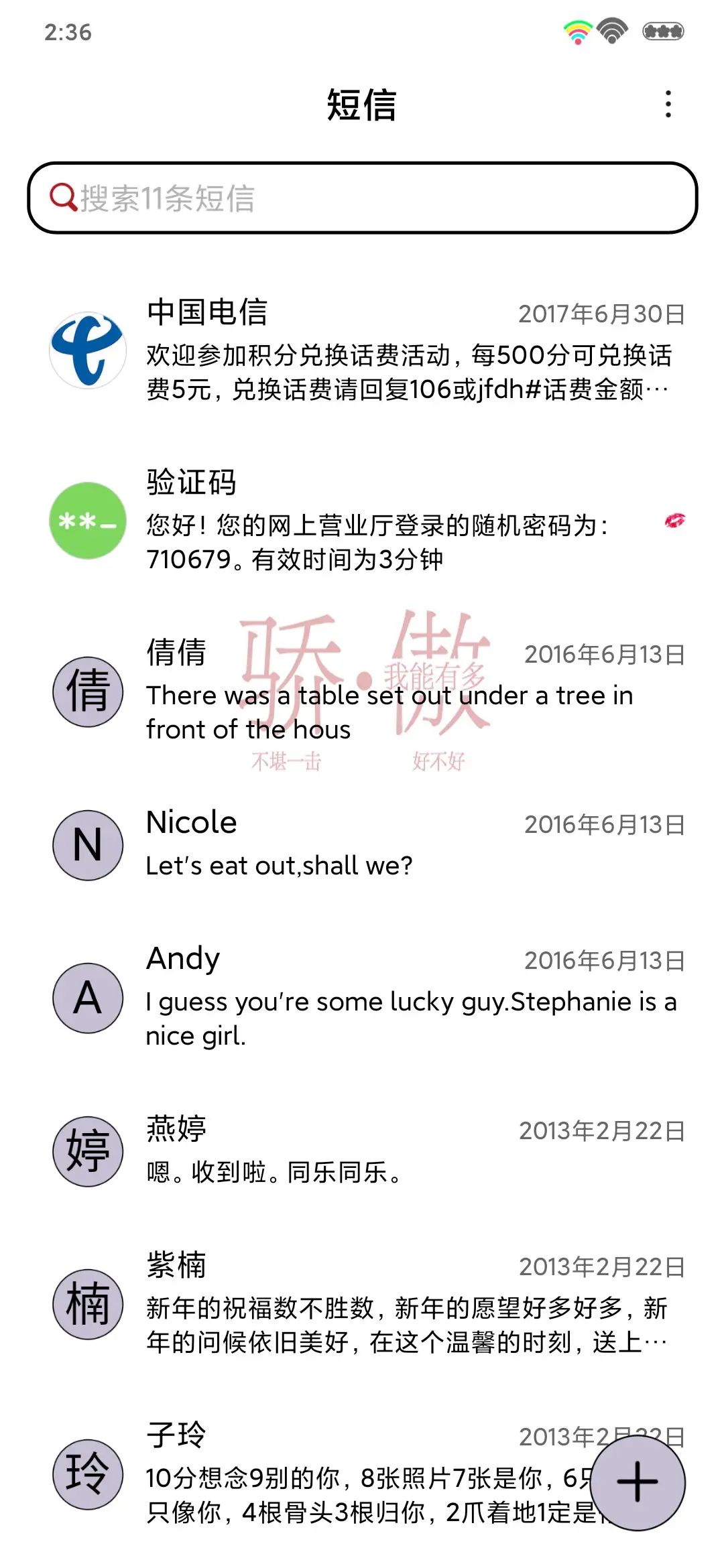Click the magnifying glass search icon
724x1568 pixels.
point(62,198)
